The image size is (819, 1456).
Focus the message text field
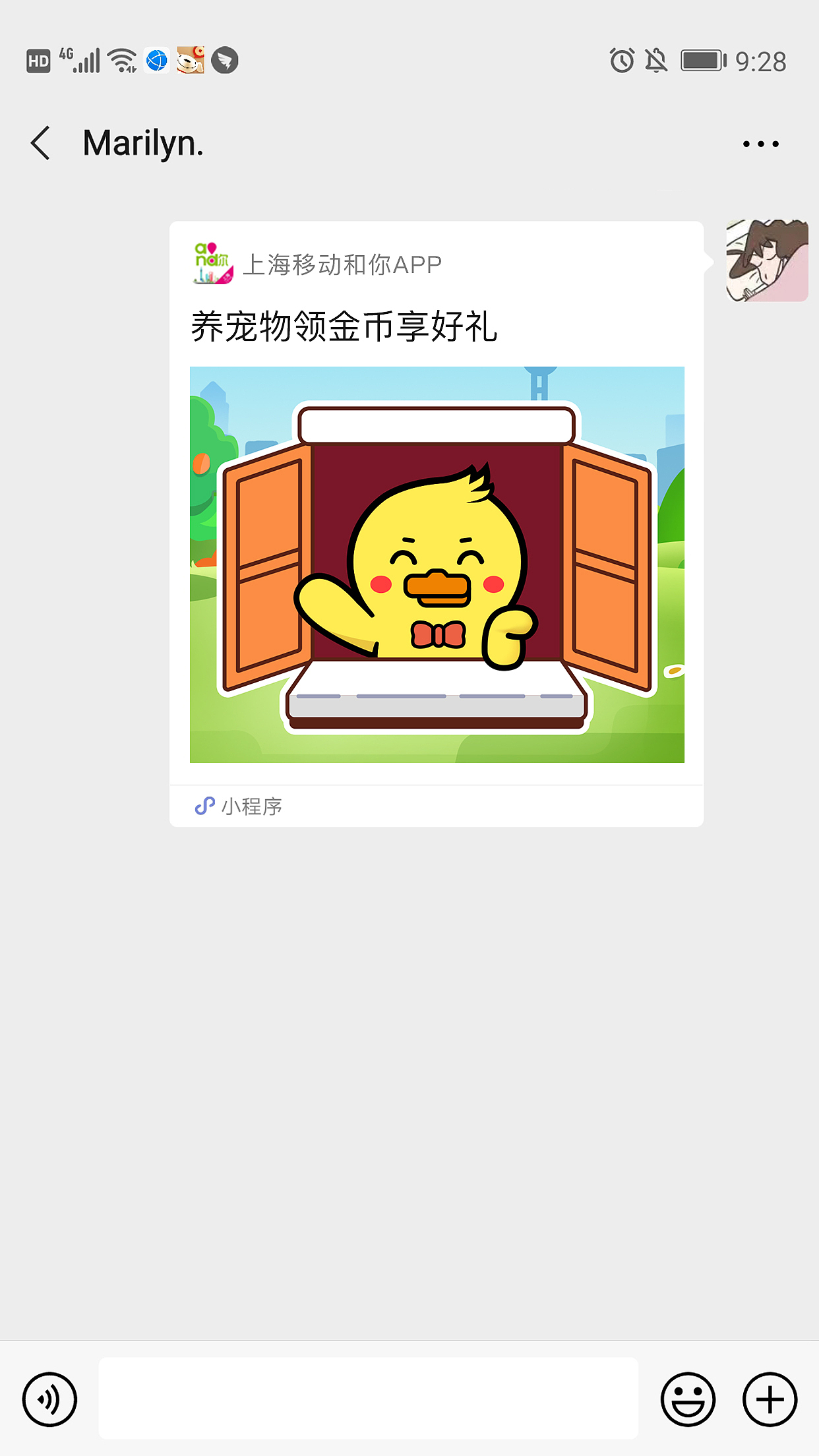[368, 1399]
